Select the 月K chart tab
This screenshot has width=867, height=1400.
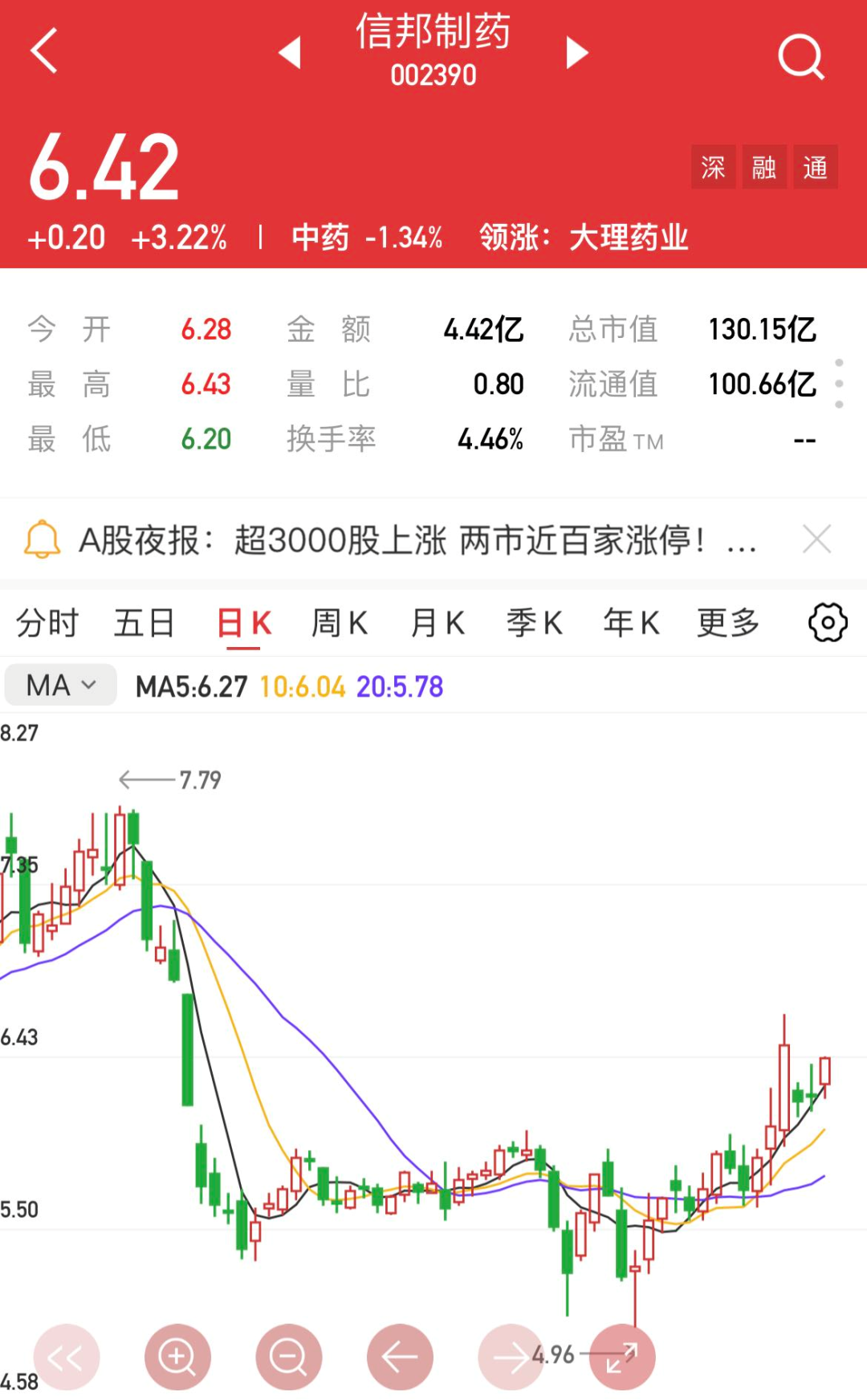pyautogui.click(x=438, y=623)
